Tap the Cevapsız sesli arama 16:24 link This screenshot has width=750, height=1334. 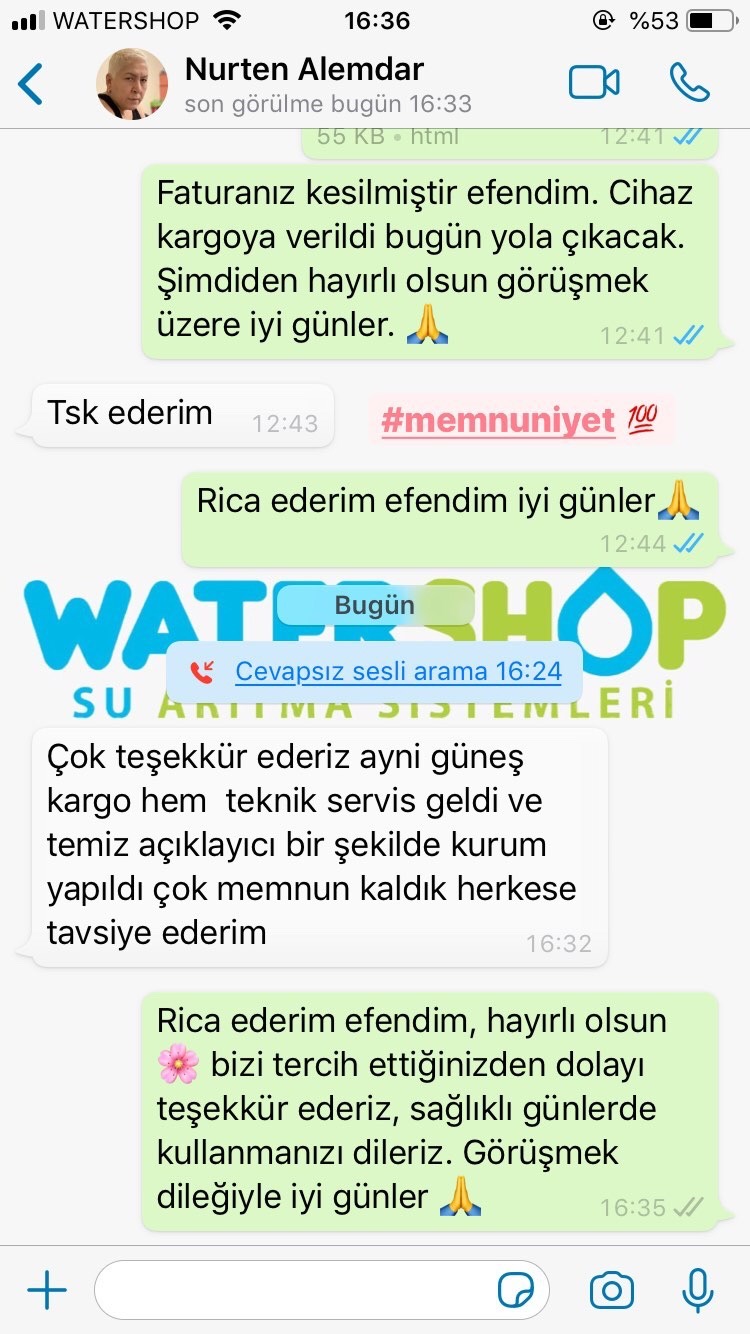[398, 671]
